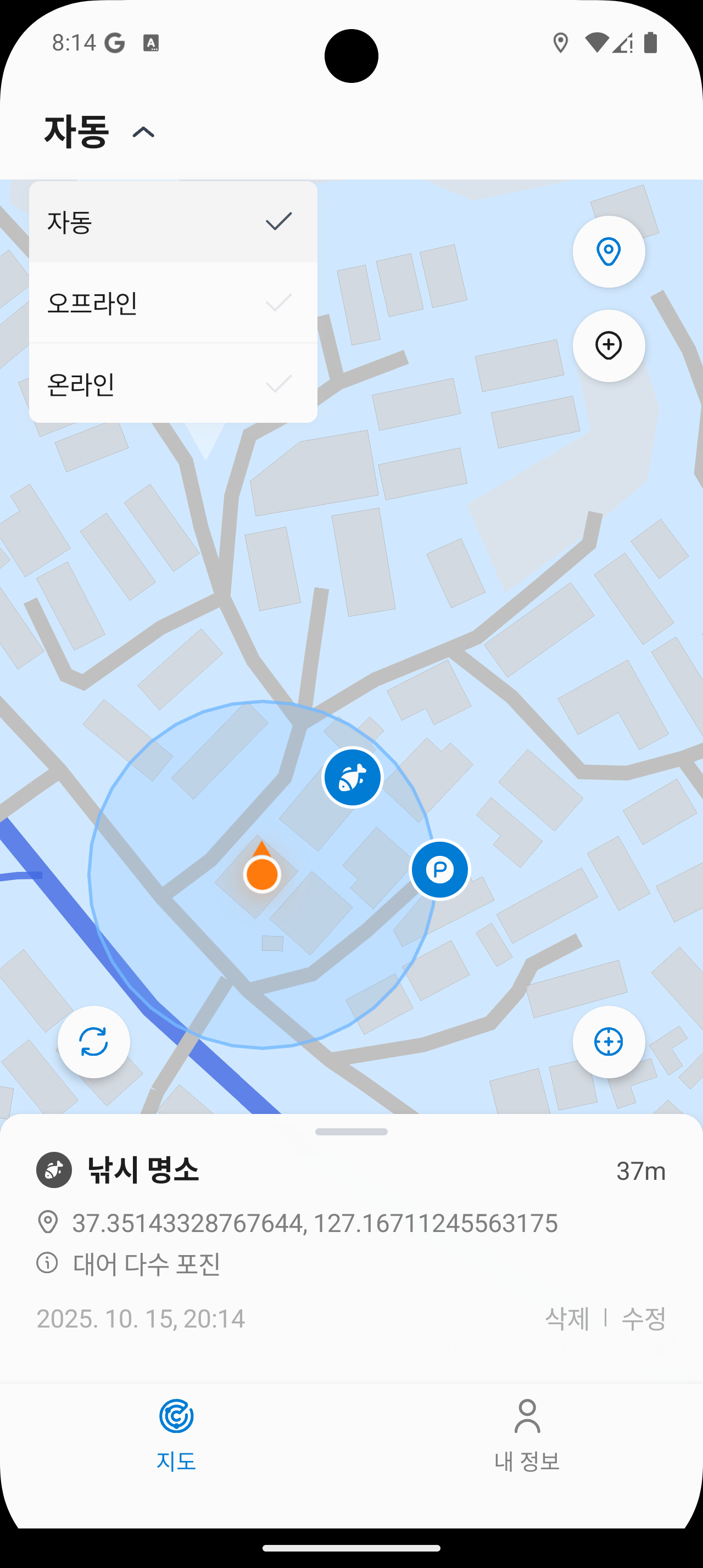Screen dimensions: 703x1568
Task: Select the 자동 option in the dropdown
Action: tap(173, 222)
